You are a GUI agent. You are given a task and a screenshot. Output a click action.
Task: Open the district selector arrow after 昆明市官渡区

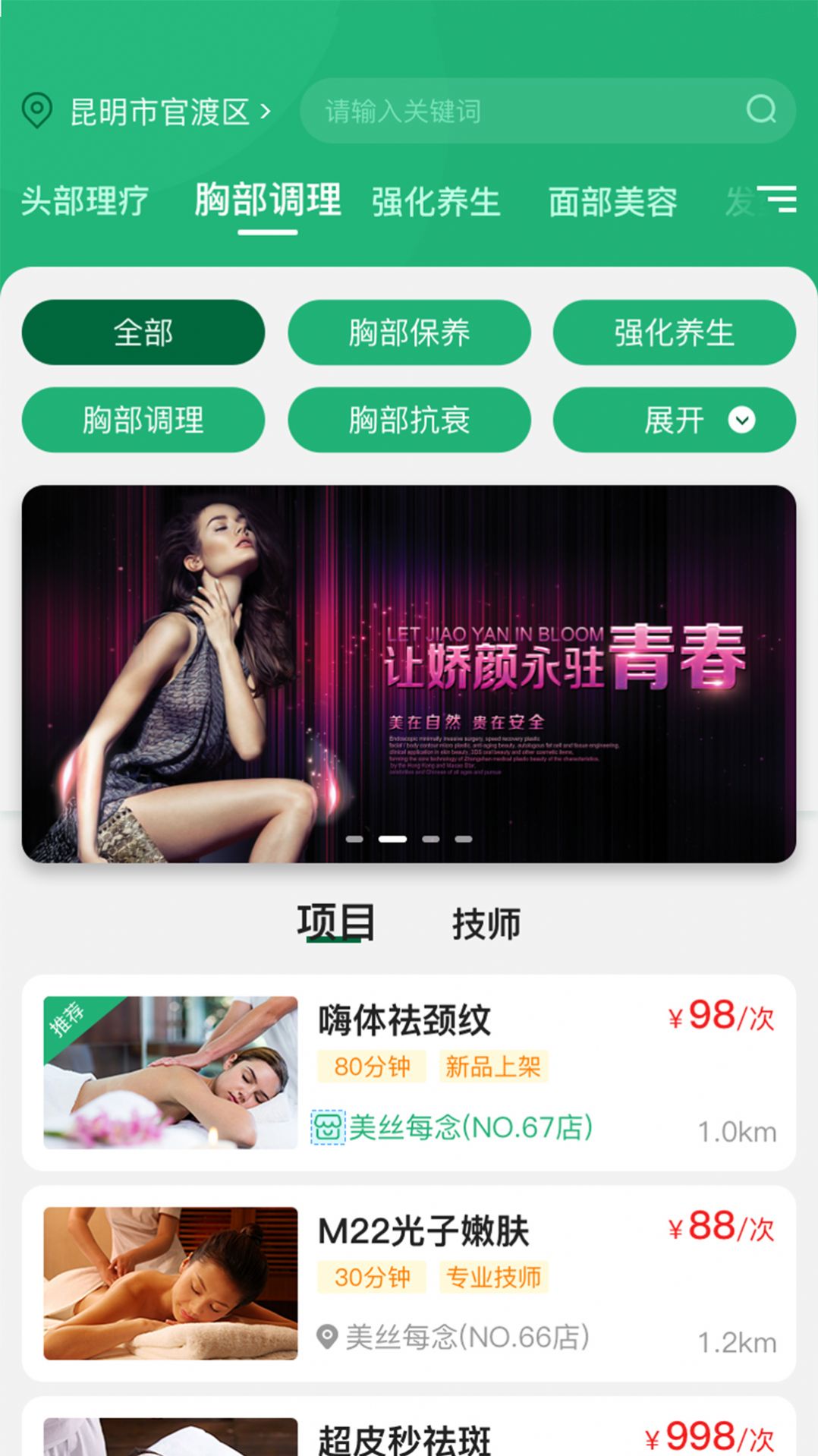267,111
